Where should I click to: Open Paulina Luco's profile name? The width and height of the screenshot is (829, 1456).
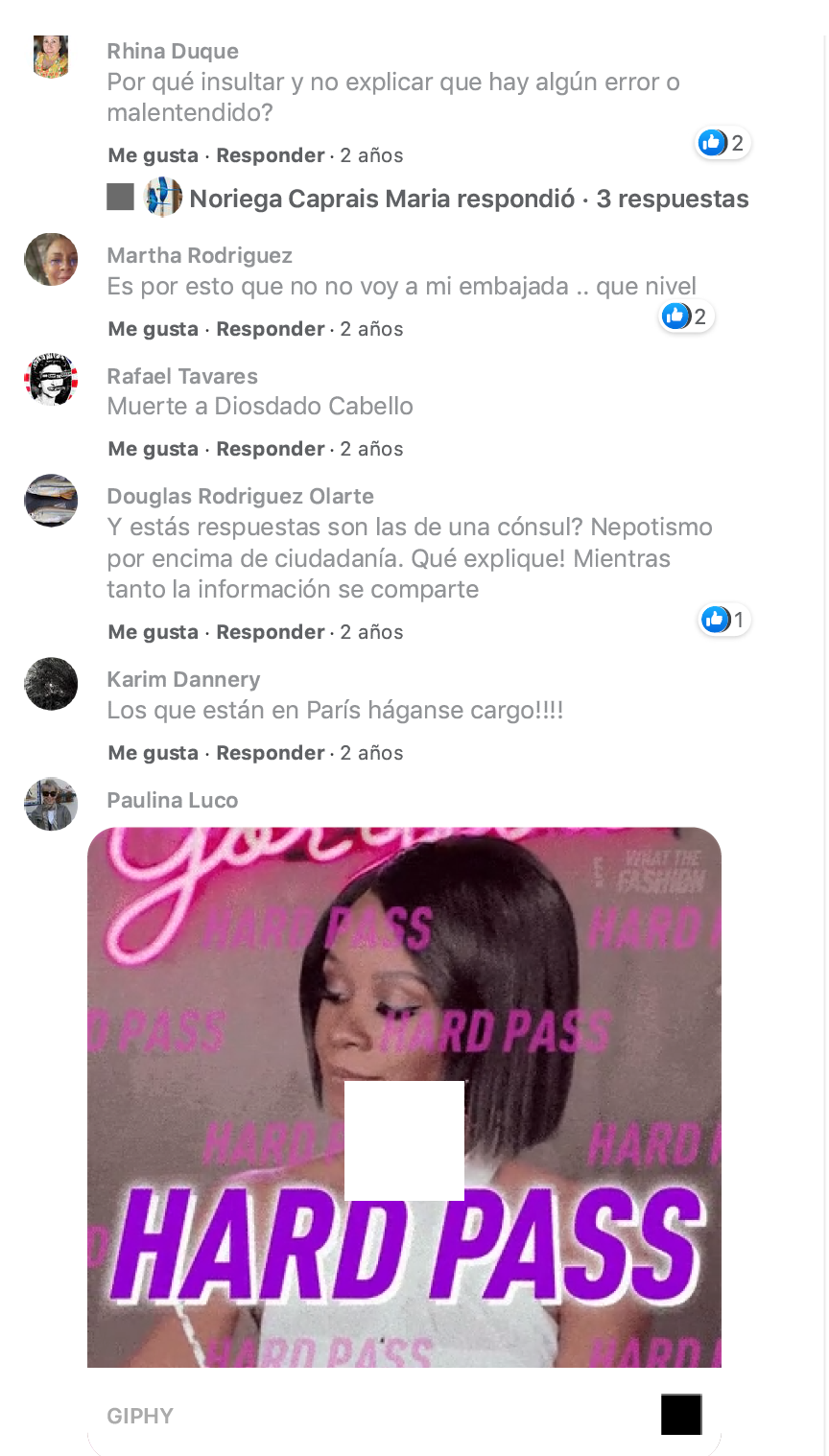coord(173,800)
